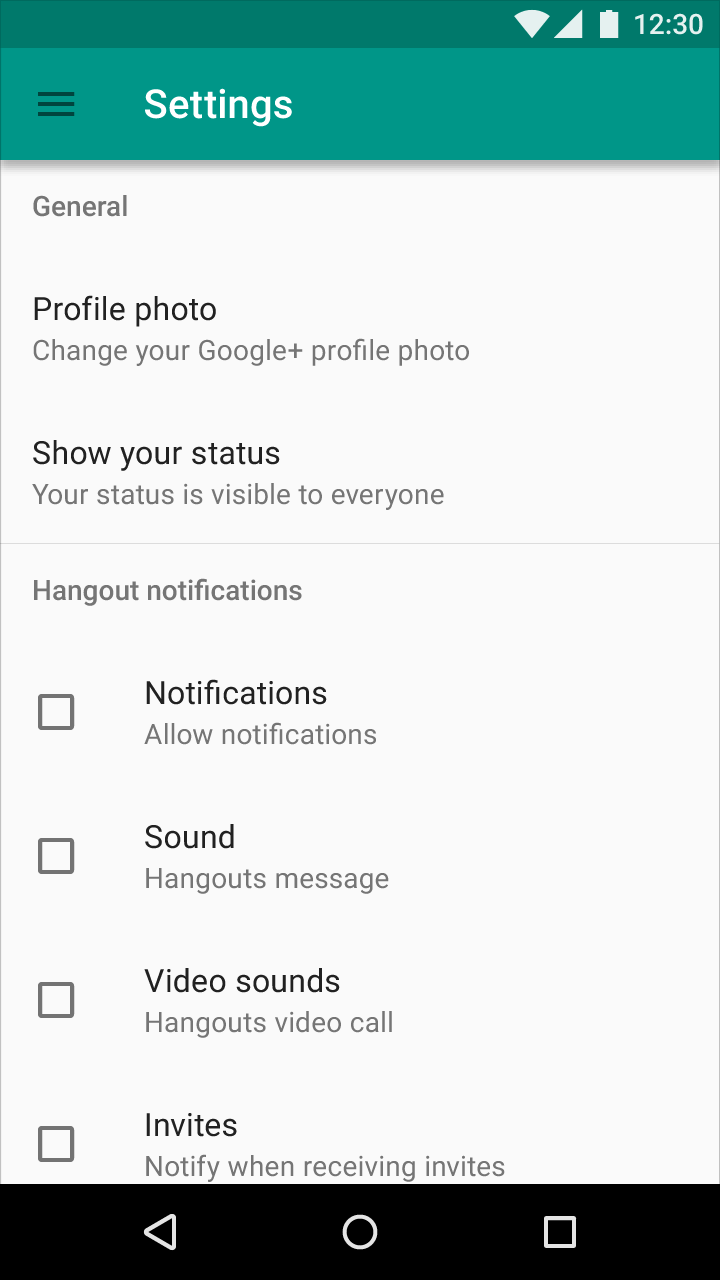Tap the system back button
720x1280 pixels.
coord(161,1232)
